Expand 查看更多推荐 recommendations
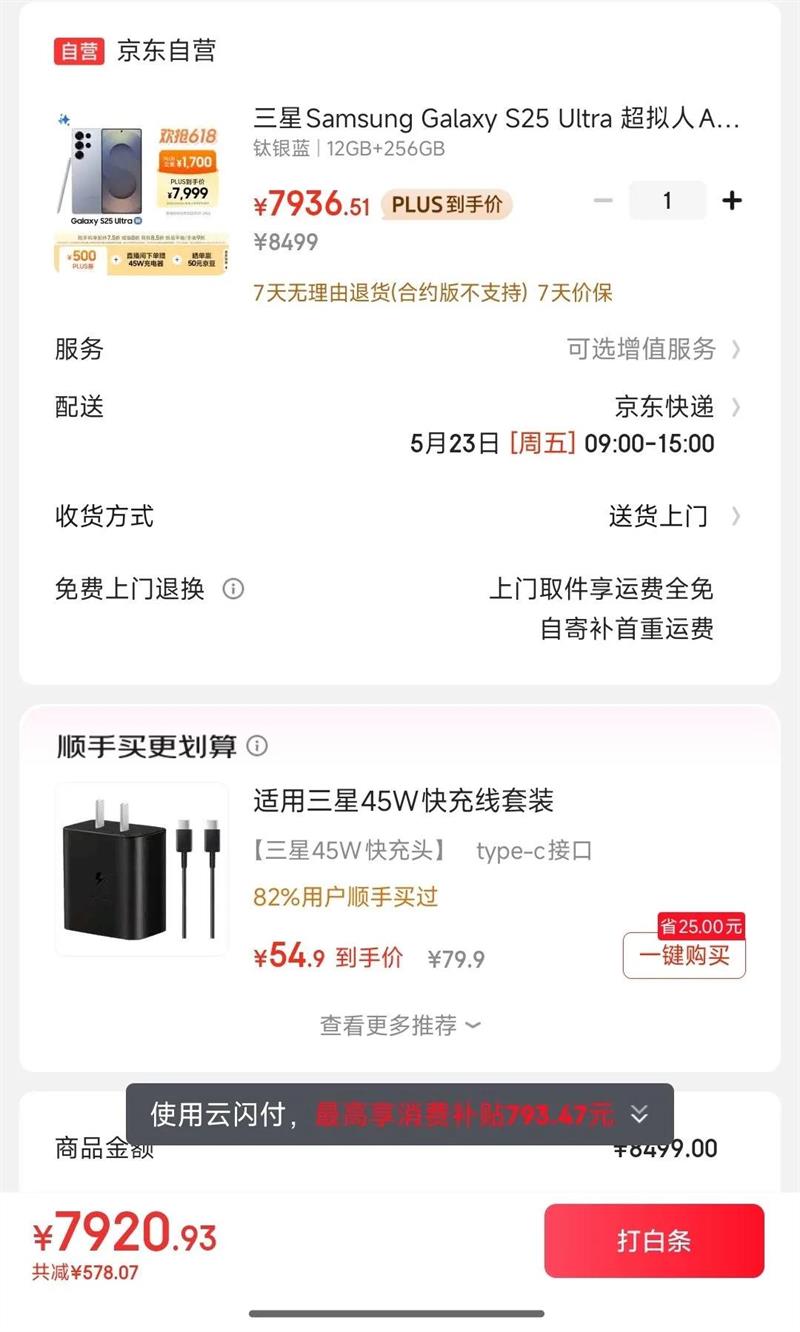The image size is (800, 1332). coord(400,1025)
